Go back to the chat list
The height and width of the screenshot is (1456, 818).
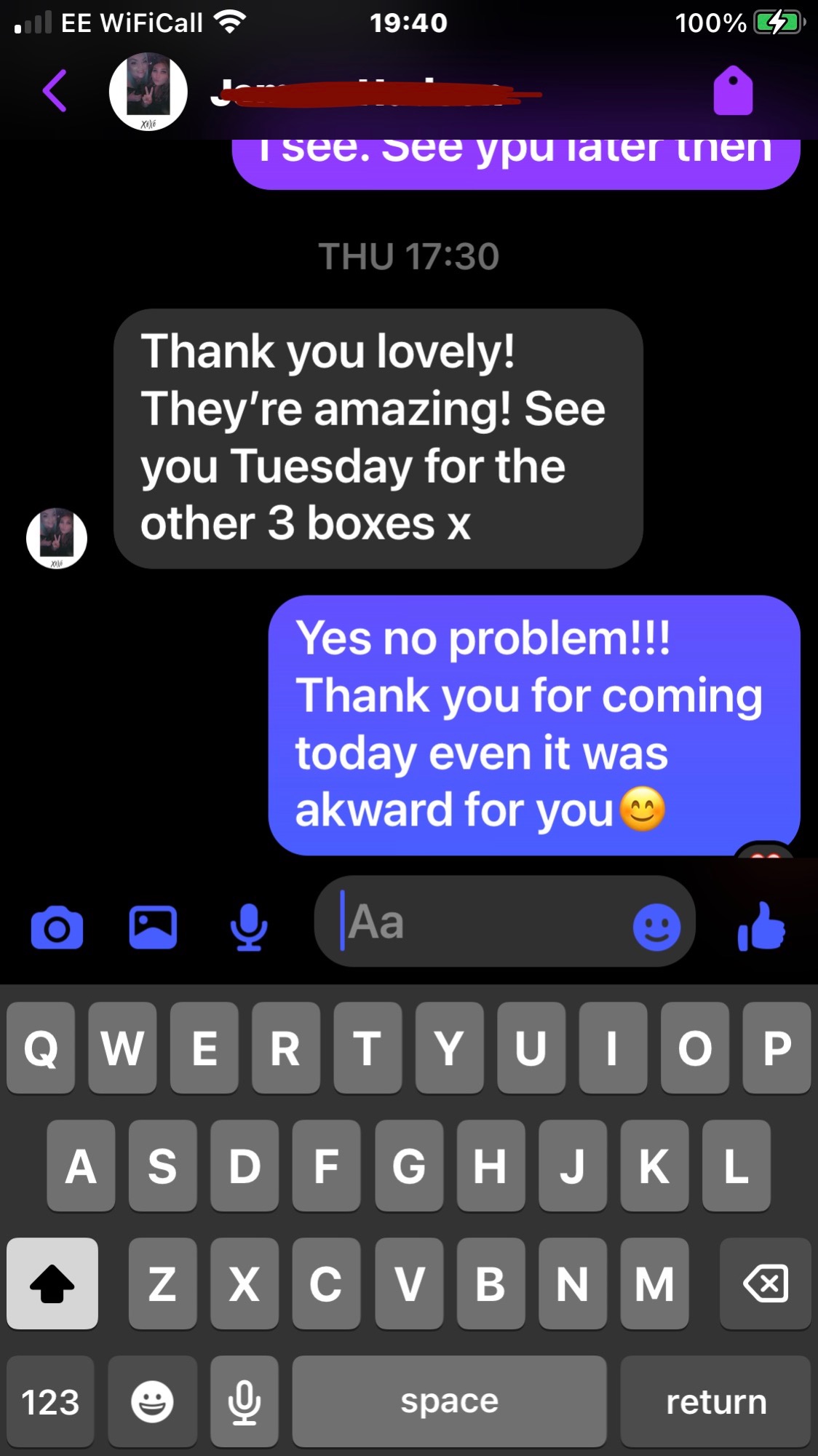click(55, 91)
